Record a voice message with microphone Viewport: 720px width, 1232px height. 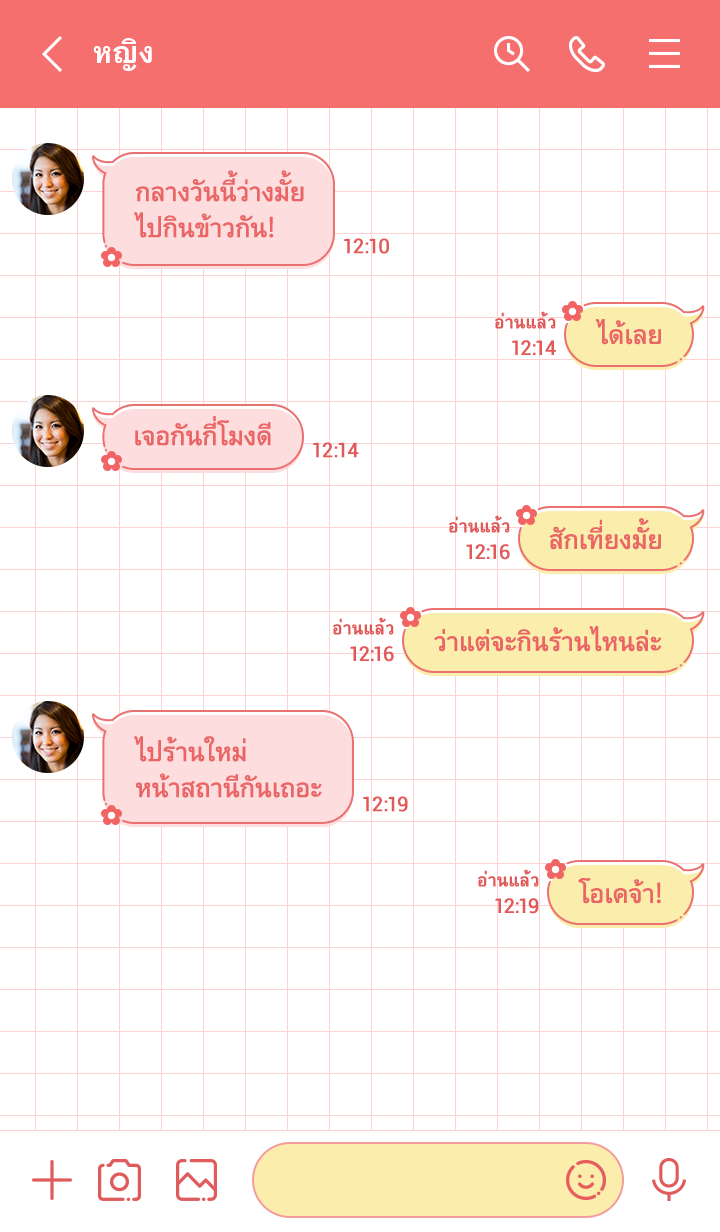tap(668, 1181)
